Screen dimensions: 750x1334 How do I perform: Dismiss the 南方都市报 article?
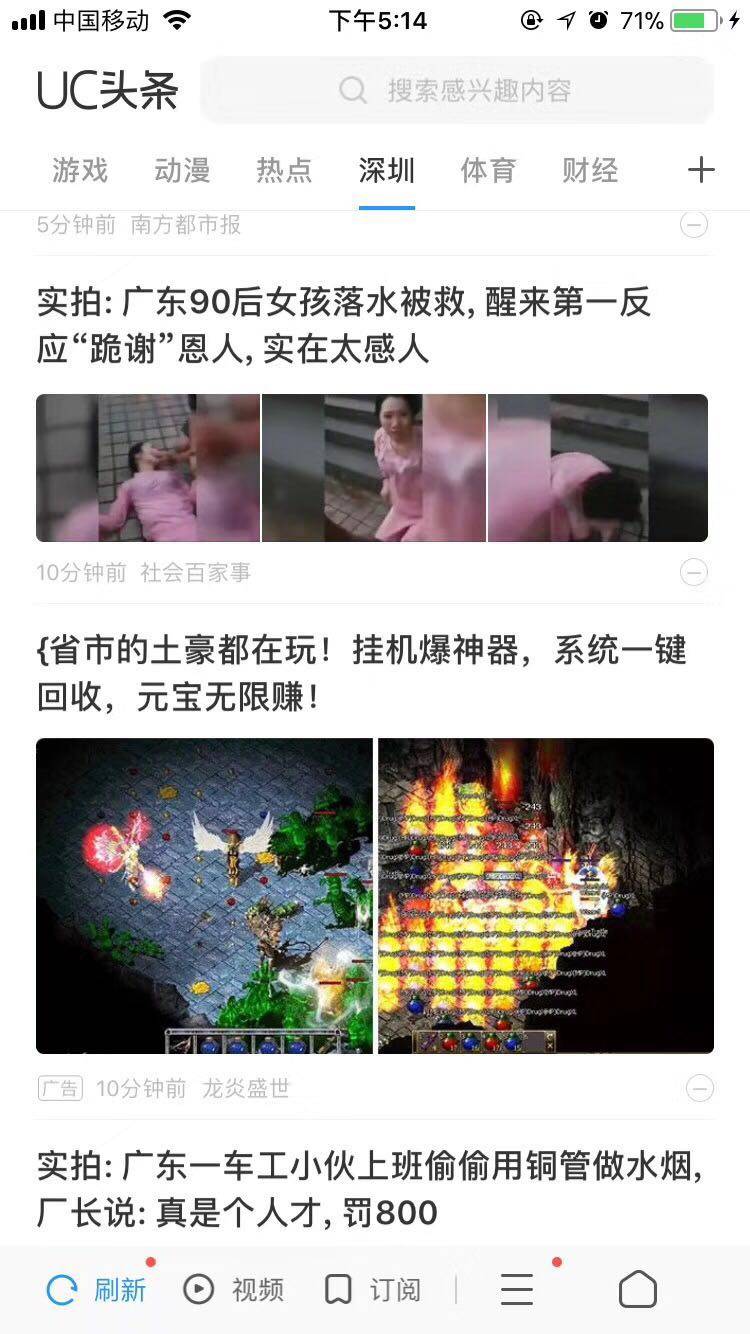click(x=694, y=225)
